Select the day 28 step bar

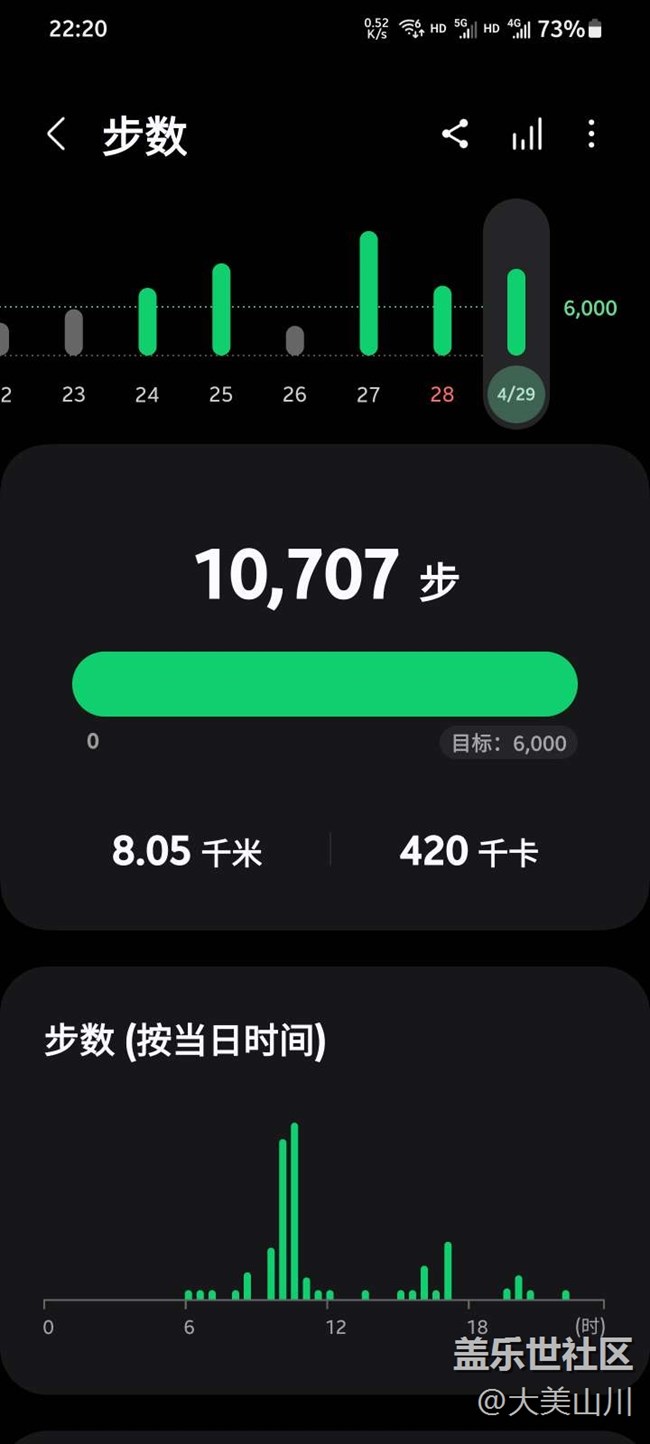pos(442,321)
